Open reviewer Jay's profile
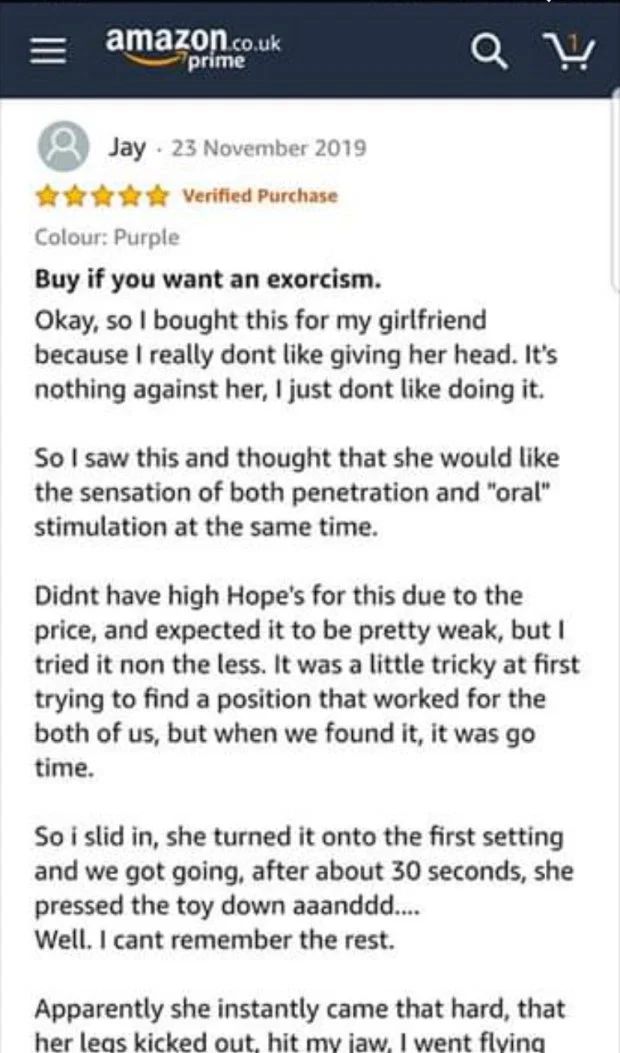This screenshot has height=1053, width=620. click(127, 148)
